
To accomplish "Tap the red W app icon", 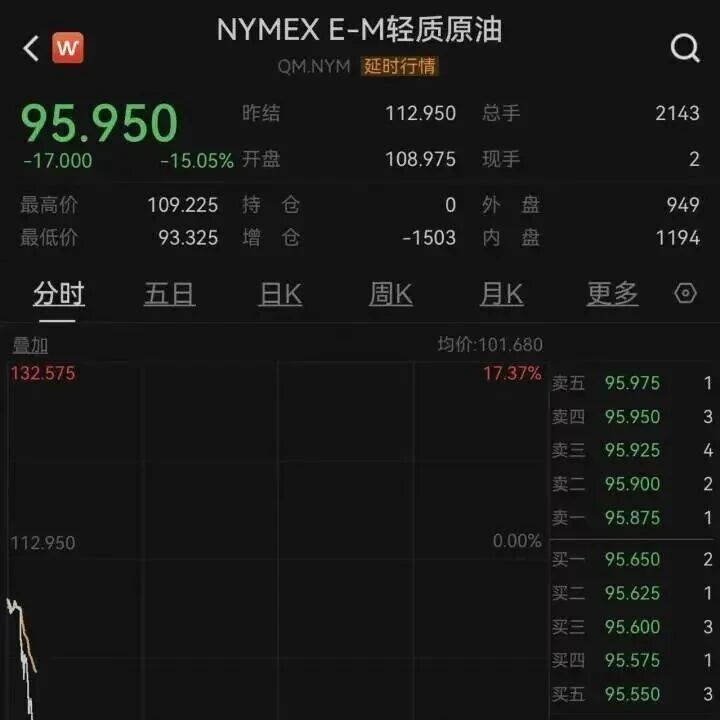I will [68, 48].
